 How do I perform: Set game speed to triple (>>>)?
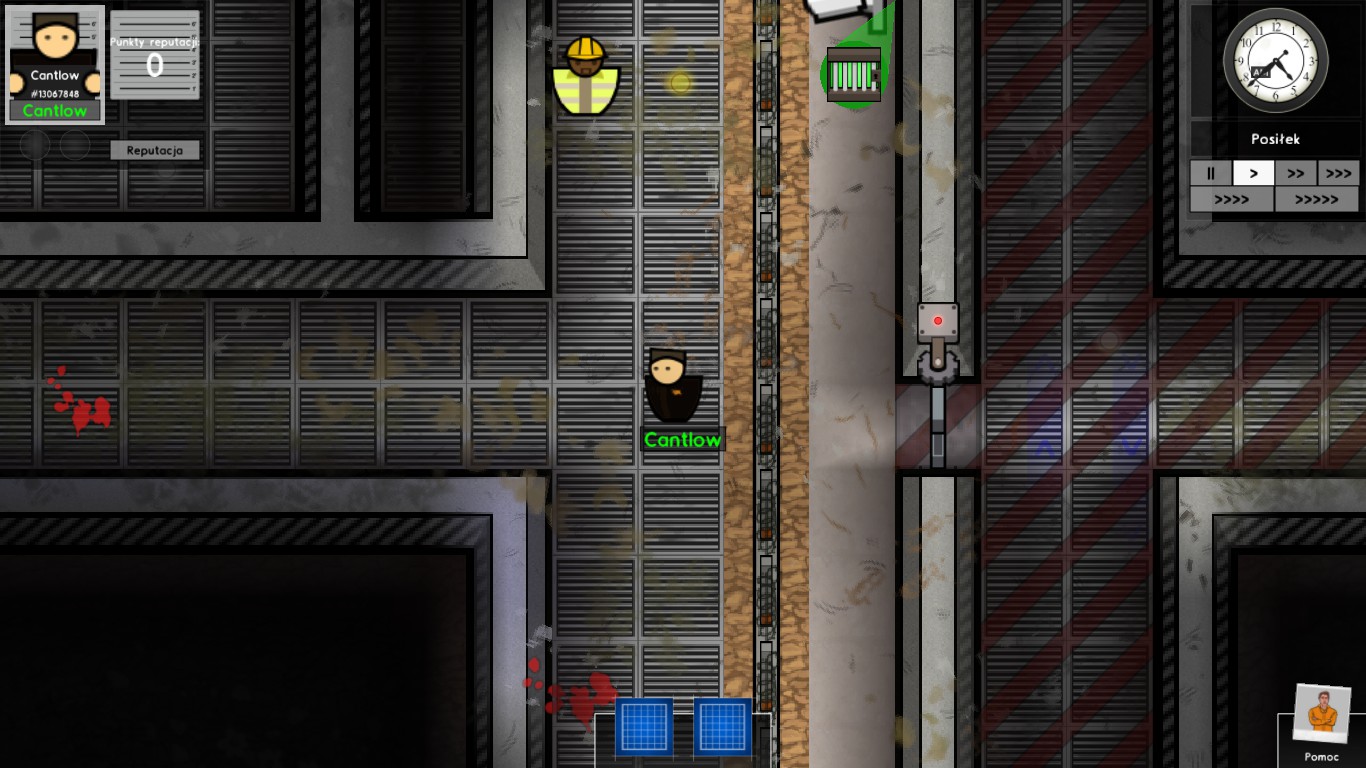[1338, 173]
